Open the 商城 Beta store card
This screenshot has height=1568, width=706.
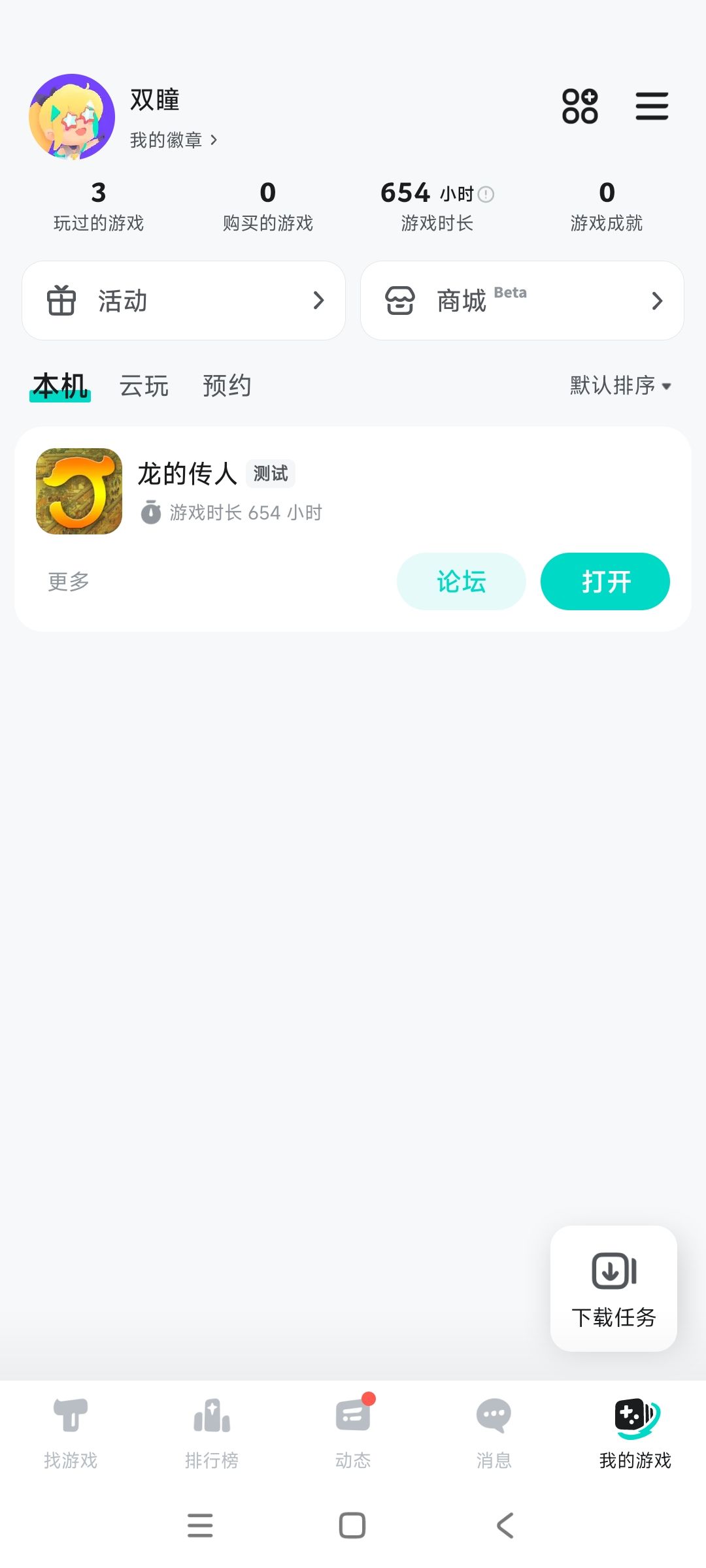tap(522, 301)
